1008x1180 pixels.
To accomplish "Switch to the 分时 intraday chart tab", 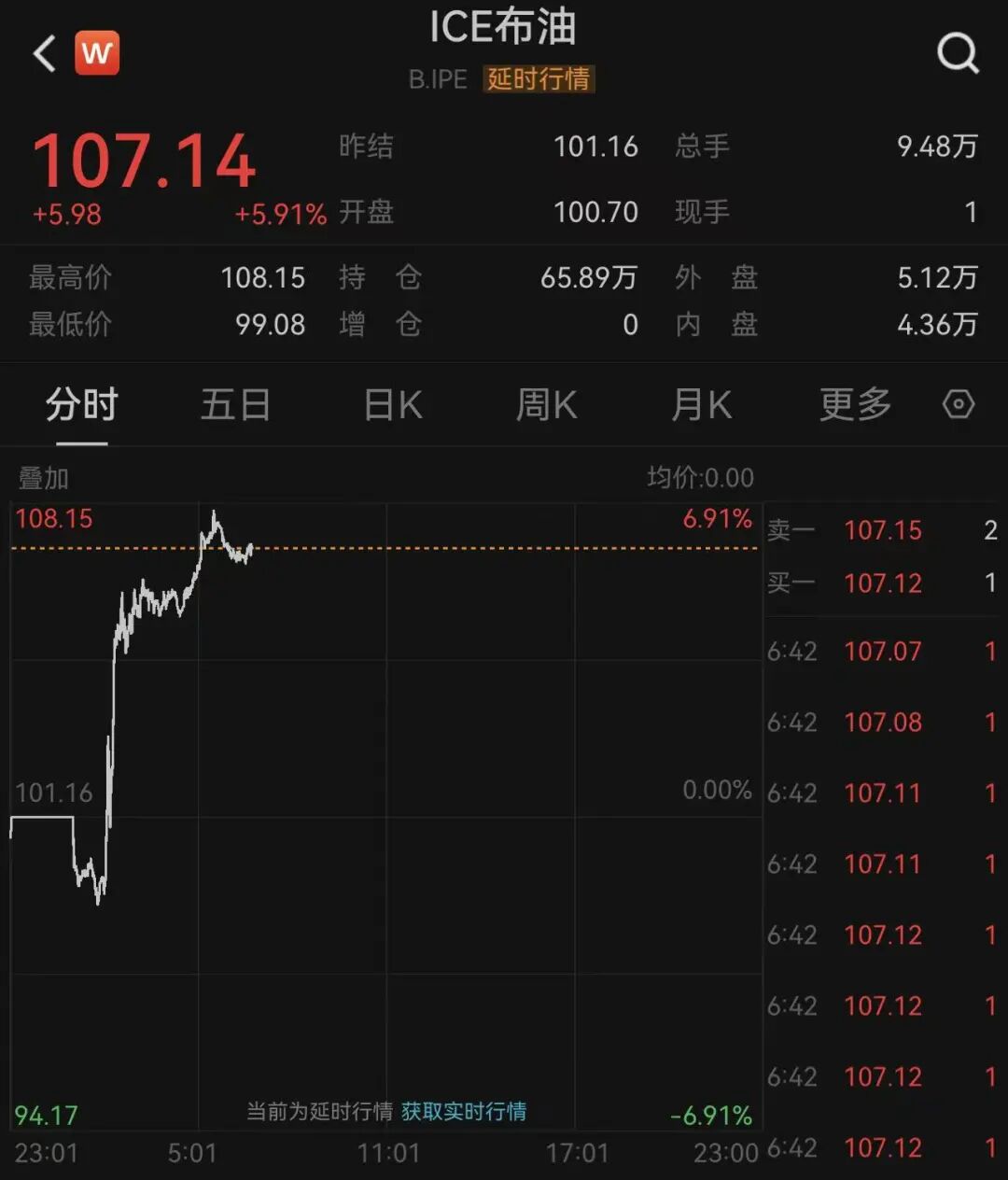I will pos(80,404).
